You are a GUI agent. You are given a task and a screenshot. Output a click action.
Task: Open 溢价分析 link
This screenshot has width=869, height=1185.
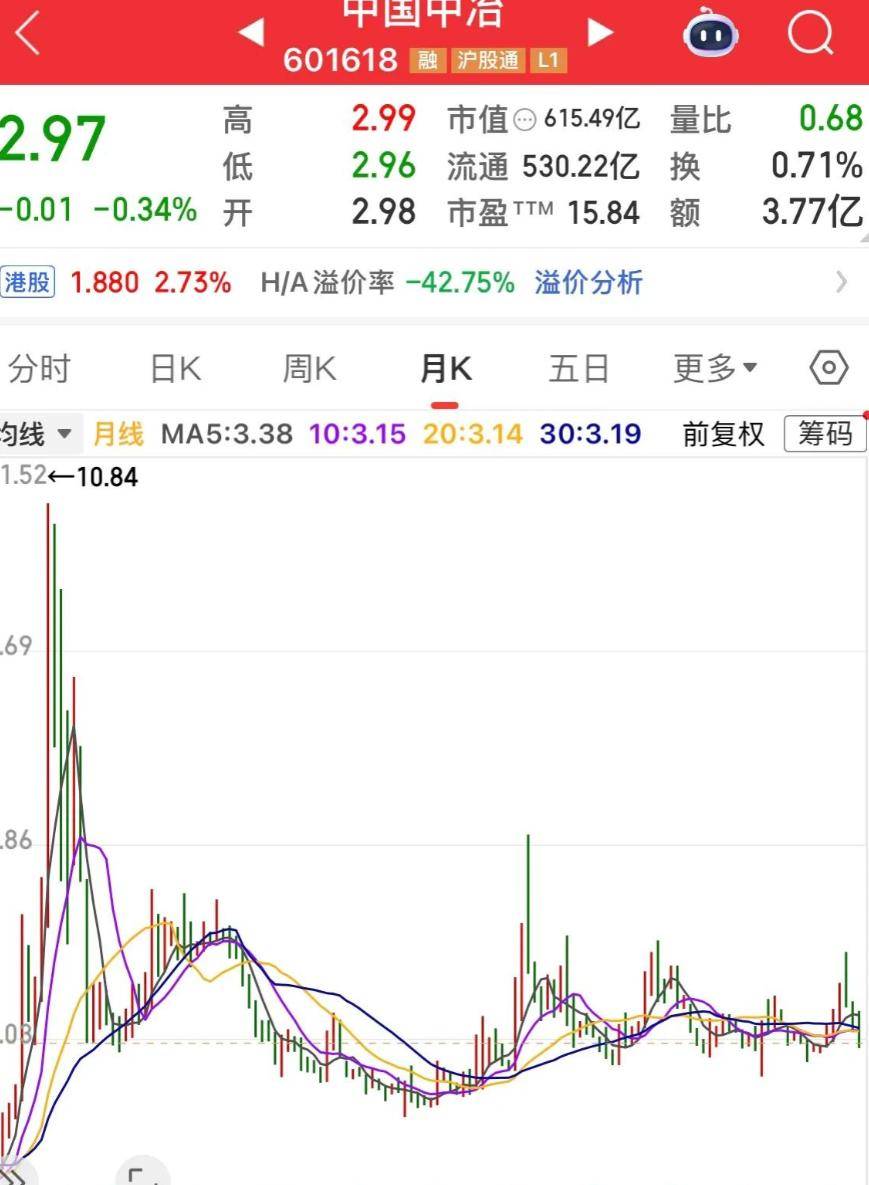coord(588,283)
